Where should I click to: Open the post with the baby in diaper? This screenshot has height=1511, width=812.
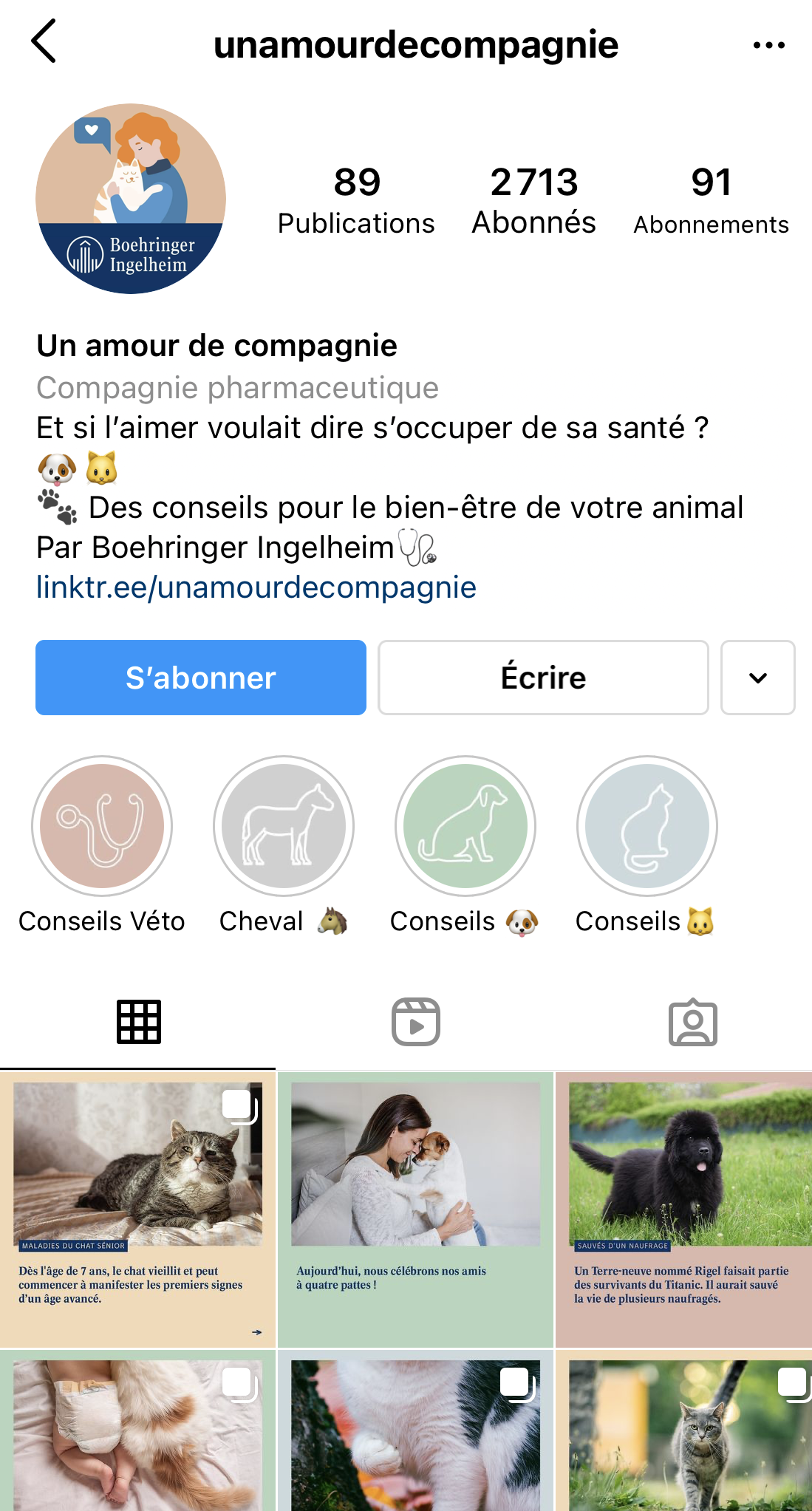(138, 1432)
